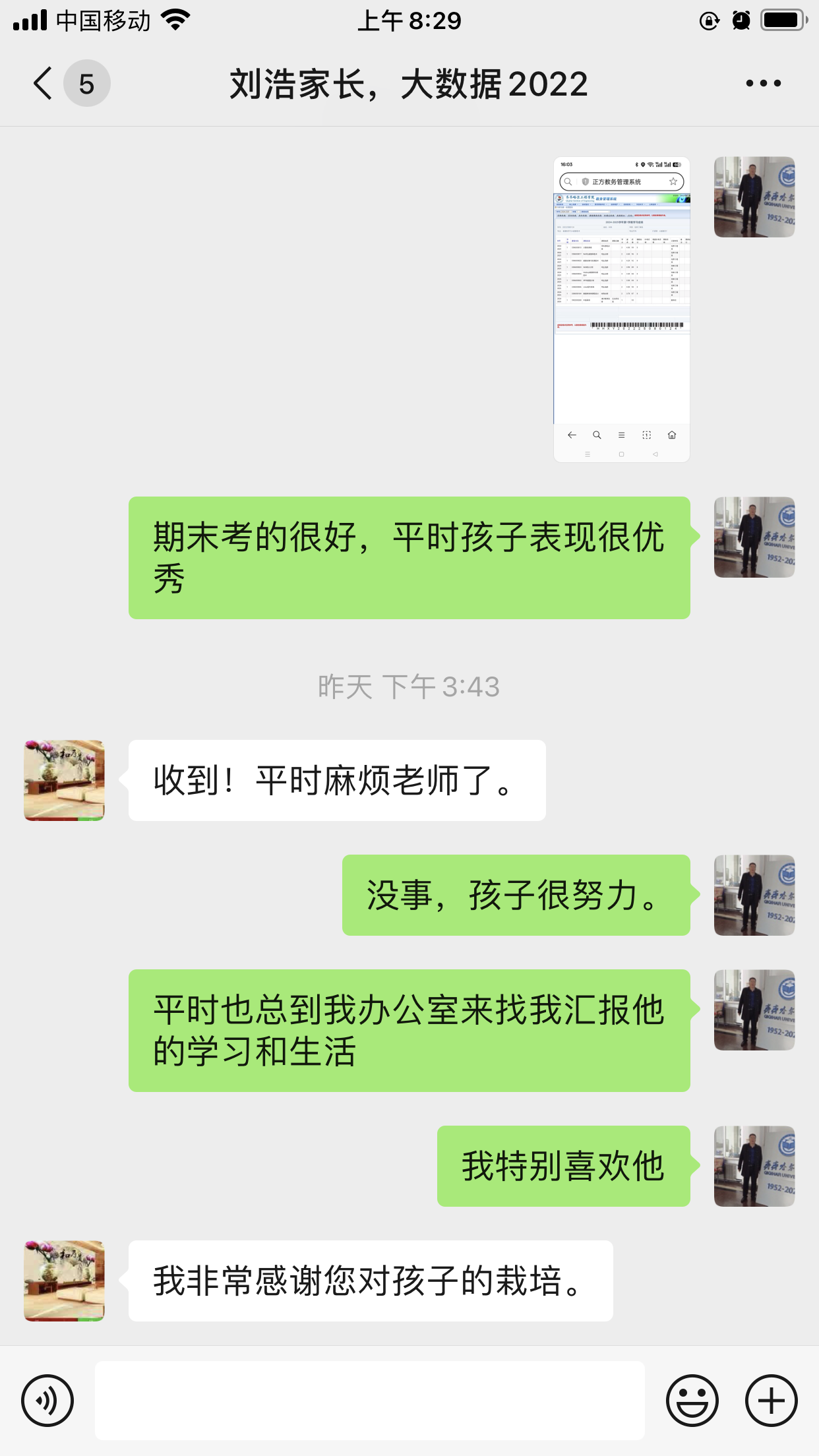The height and width of the screenshot is (1456, 819).
Task: Open the emoji sticker panel
Action: point(692,1400)
